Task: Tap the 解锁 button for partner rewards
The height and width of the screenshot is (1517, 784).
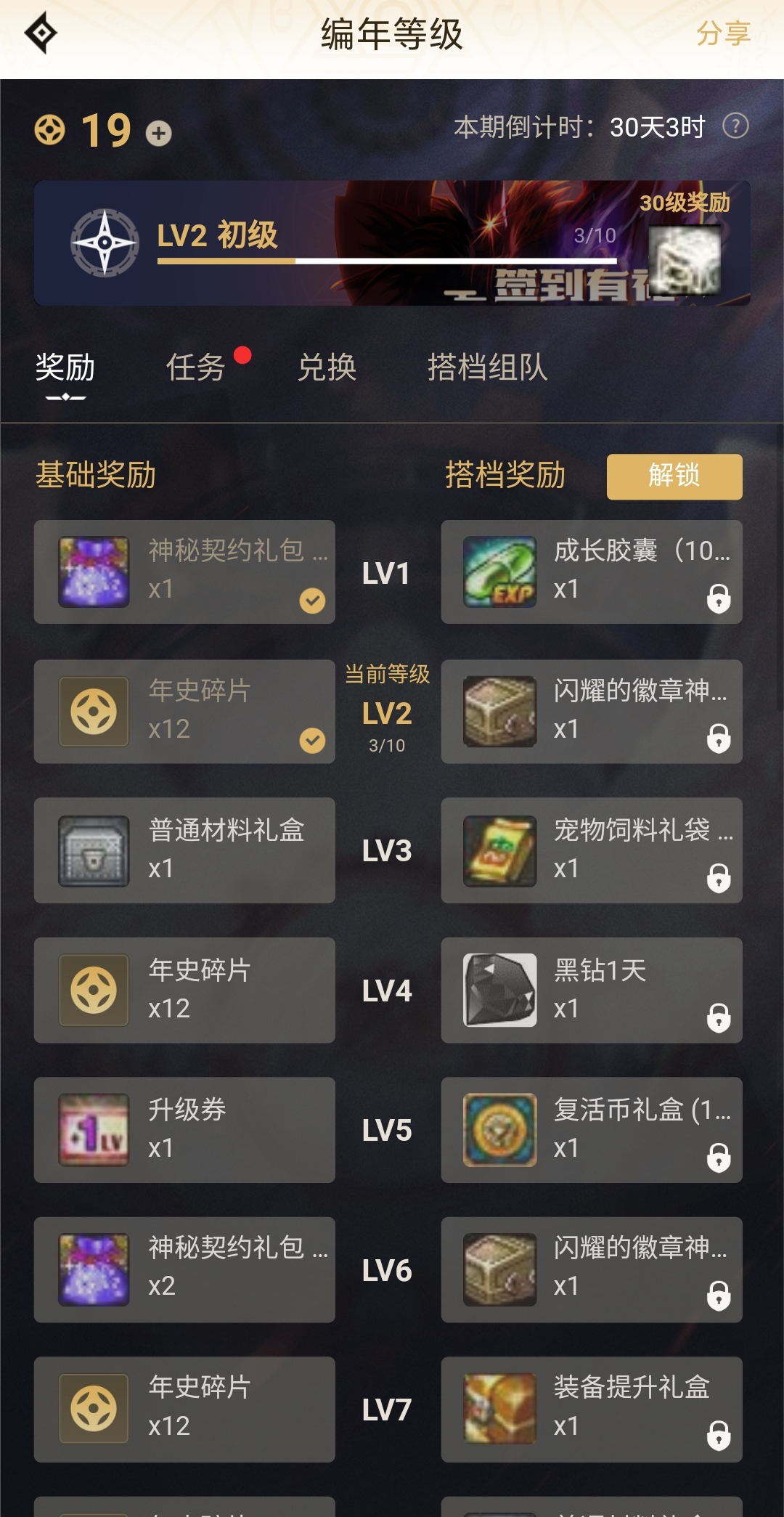Action: pyautogui.click(x=674, y=476)
